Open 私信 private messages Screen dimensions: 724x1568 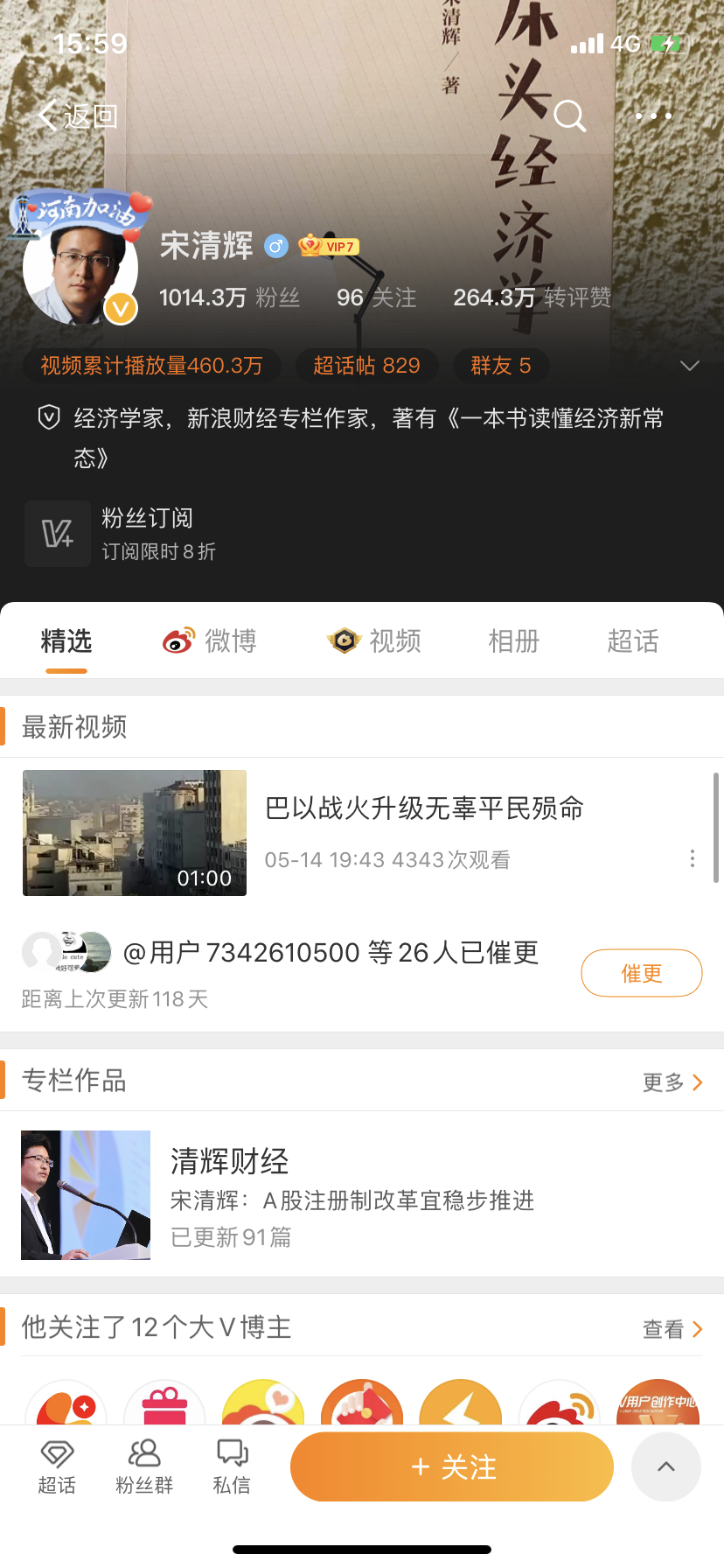(231, 1466)
